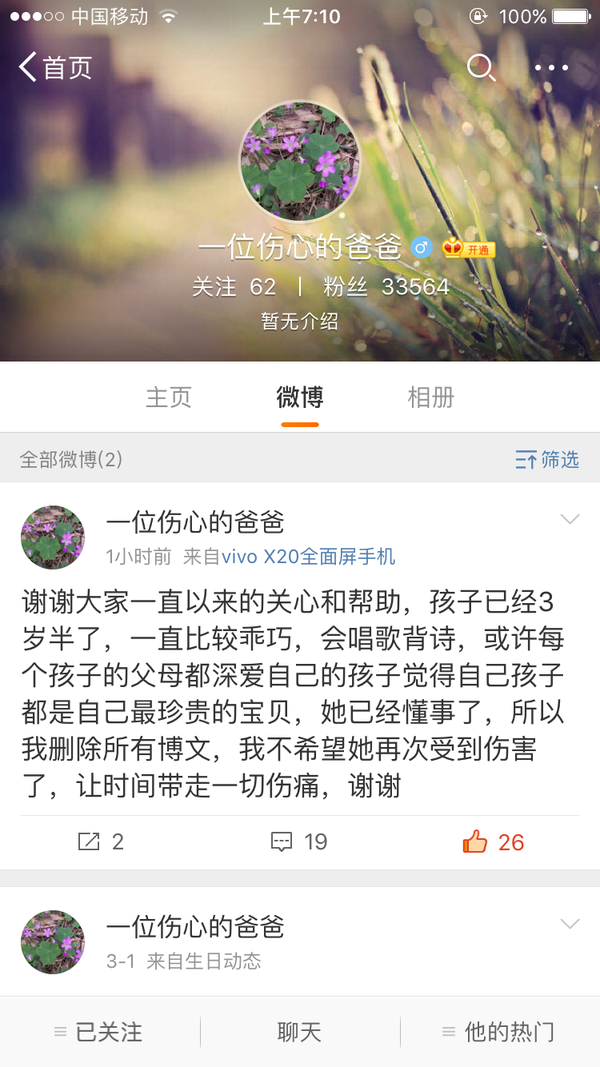The height and width of the screenshot is (1067, 600).
Task: Repost the 1小时前 post
Action: [x=101, y=842]
